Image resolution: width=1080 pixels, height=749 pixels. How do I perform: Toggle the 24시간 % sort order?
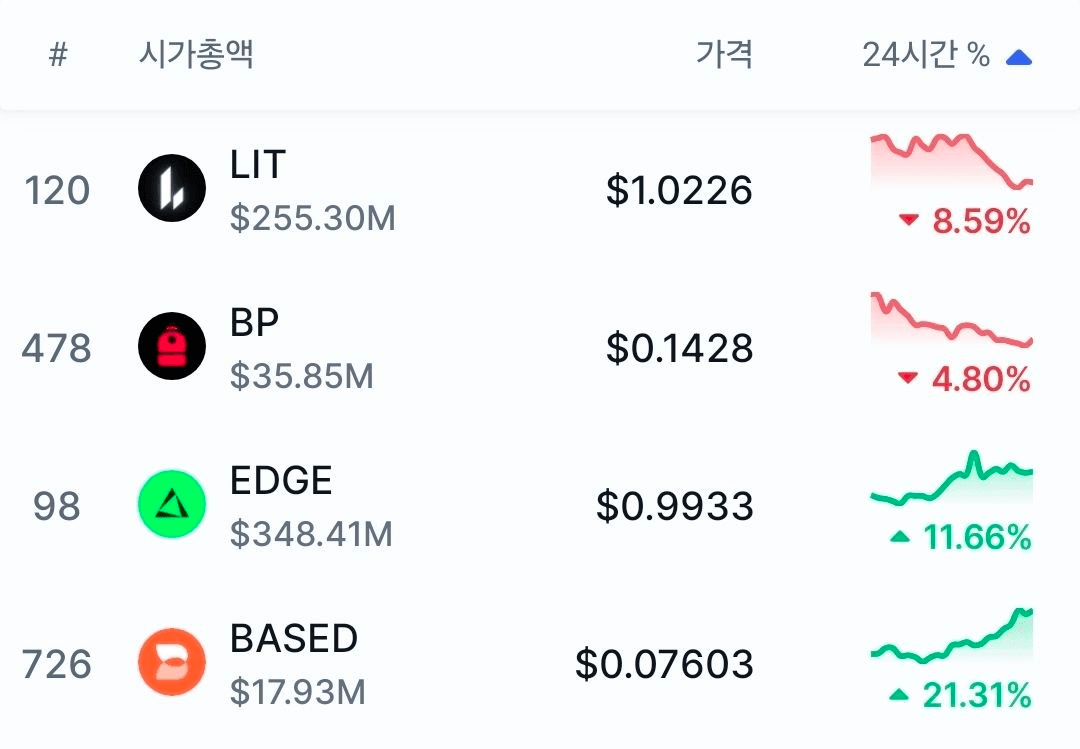945,56
